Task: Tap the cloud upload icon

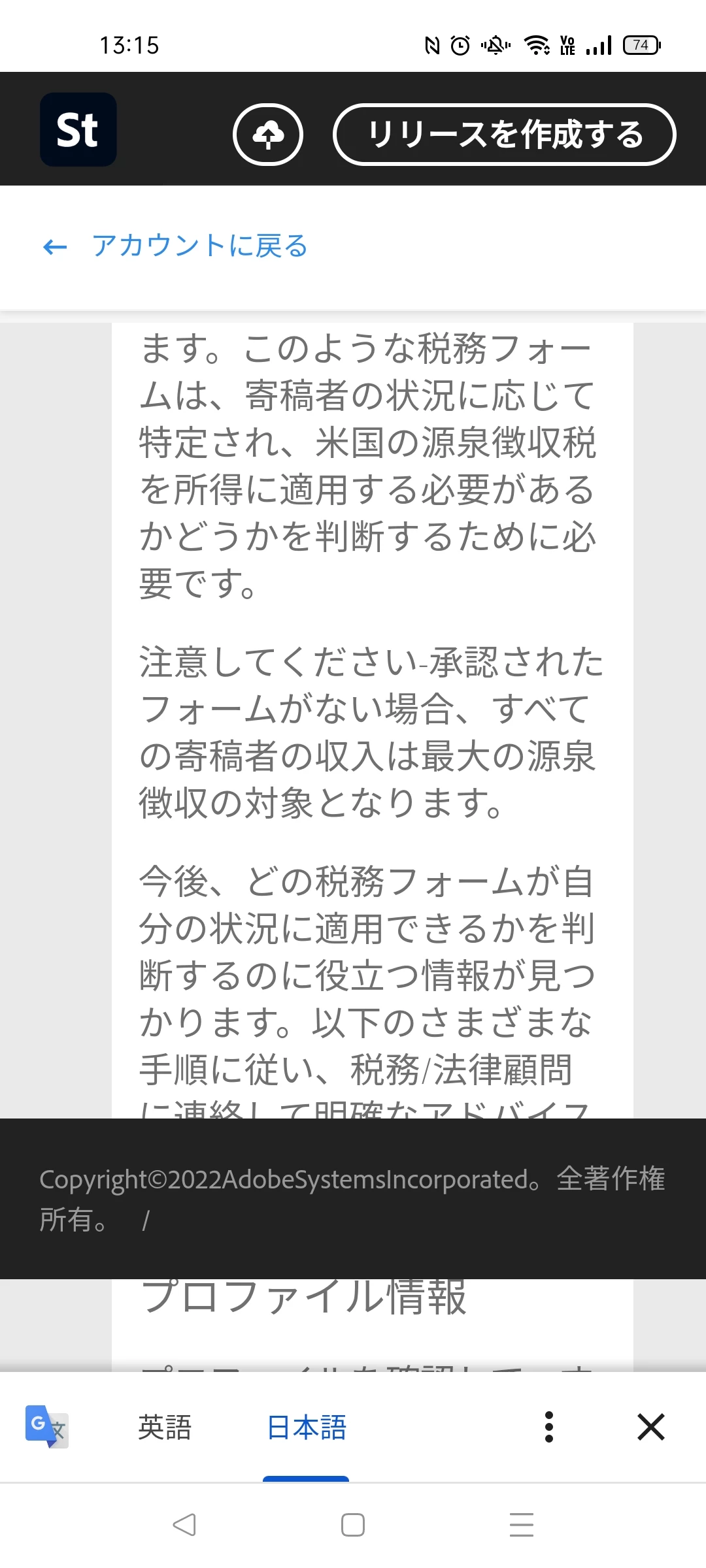Action: pyautogui.click(x=268, y=135)
